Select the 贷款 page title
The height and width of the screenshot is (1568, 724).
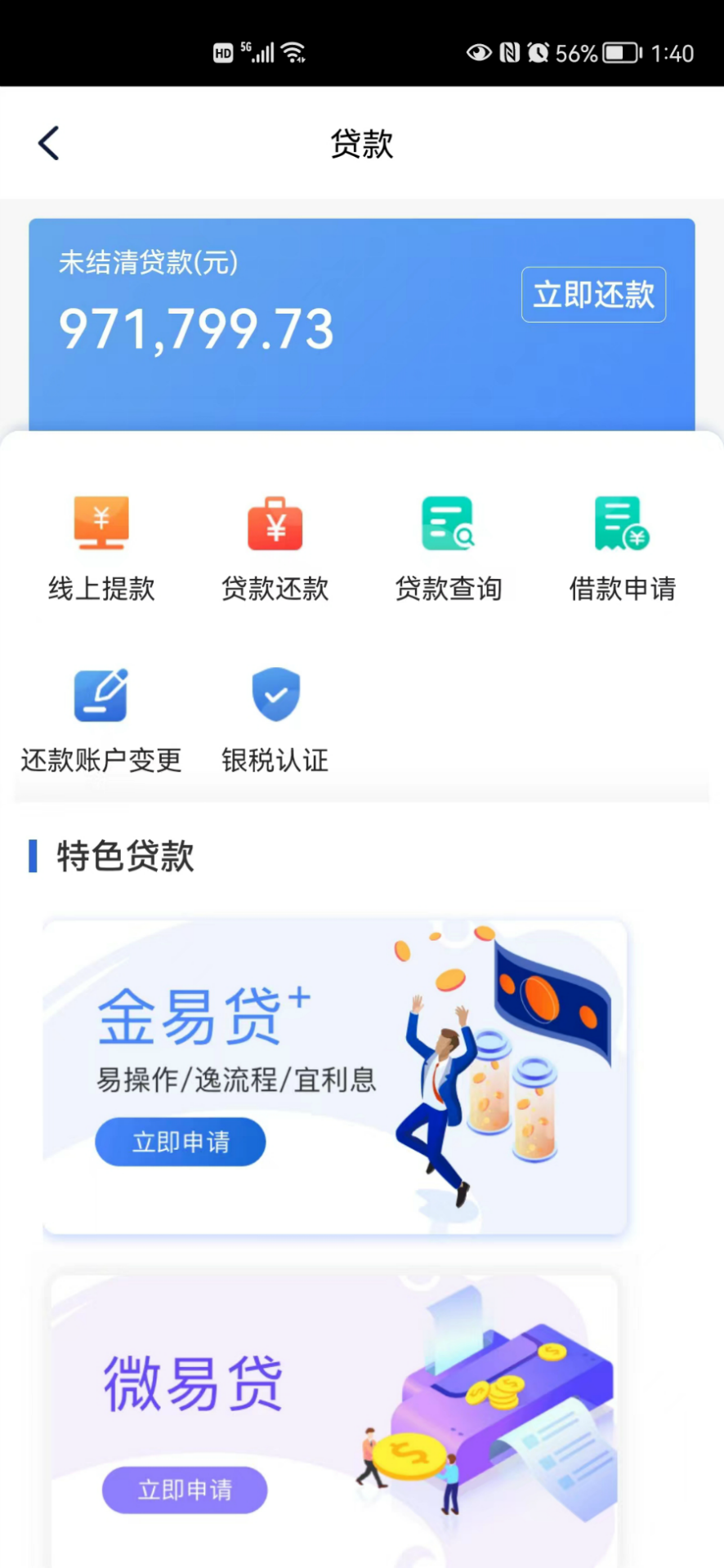362,144
